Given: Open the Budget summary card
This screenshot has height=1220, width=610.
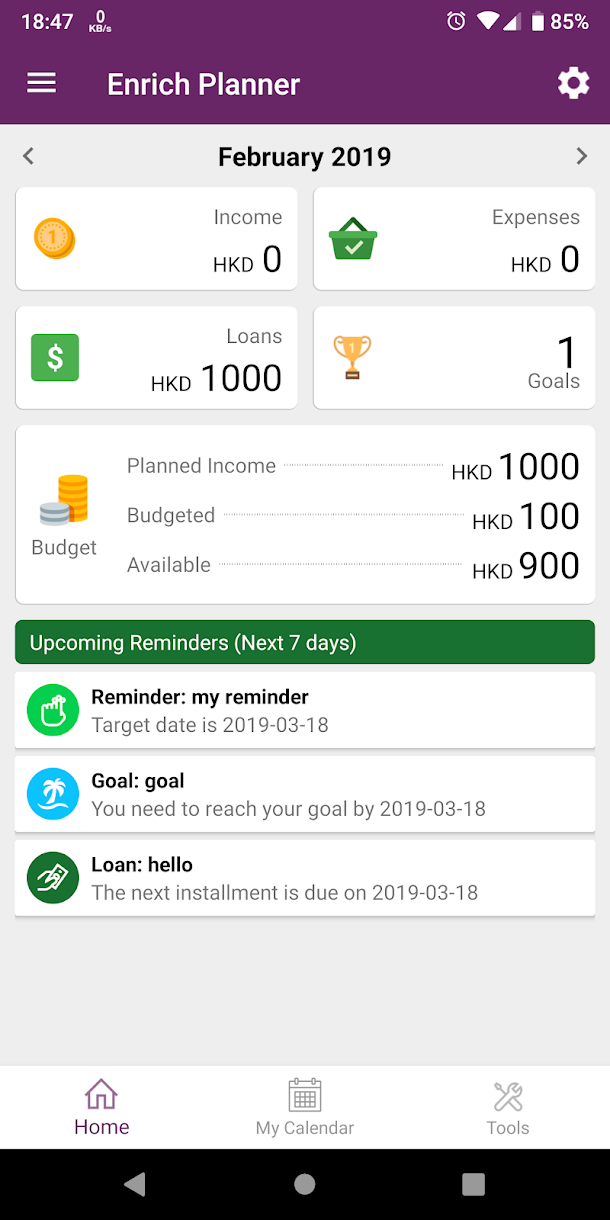Looking at the screenshot, I should point(305,515).
